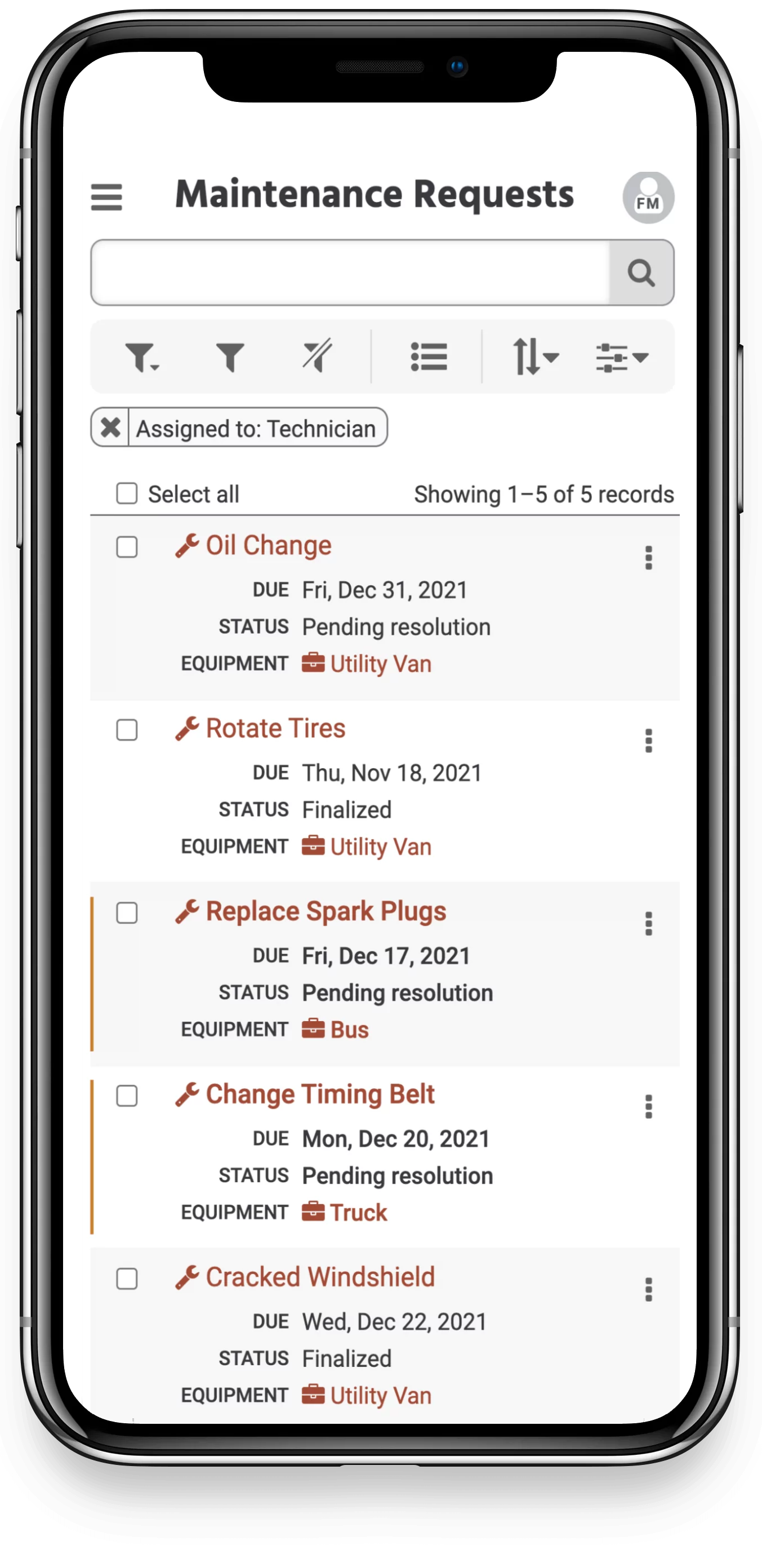Tap the search text field
Image resolution: width=762 pixels, height=1568 pixels.
[x=350, y=273]
